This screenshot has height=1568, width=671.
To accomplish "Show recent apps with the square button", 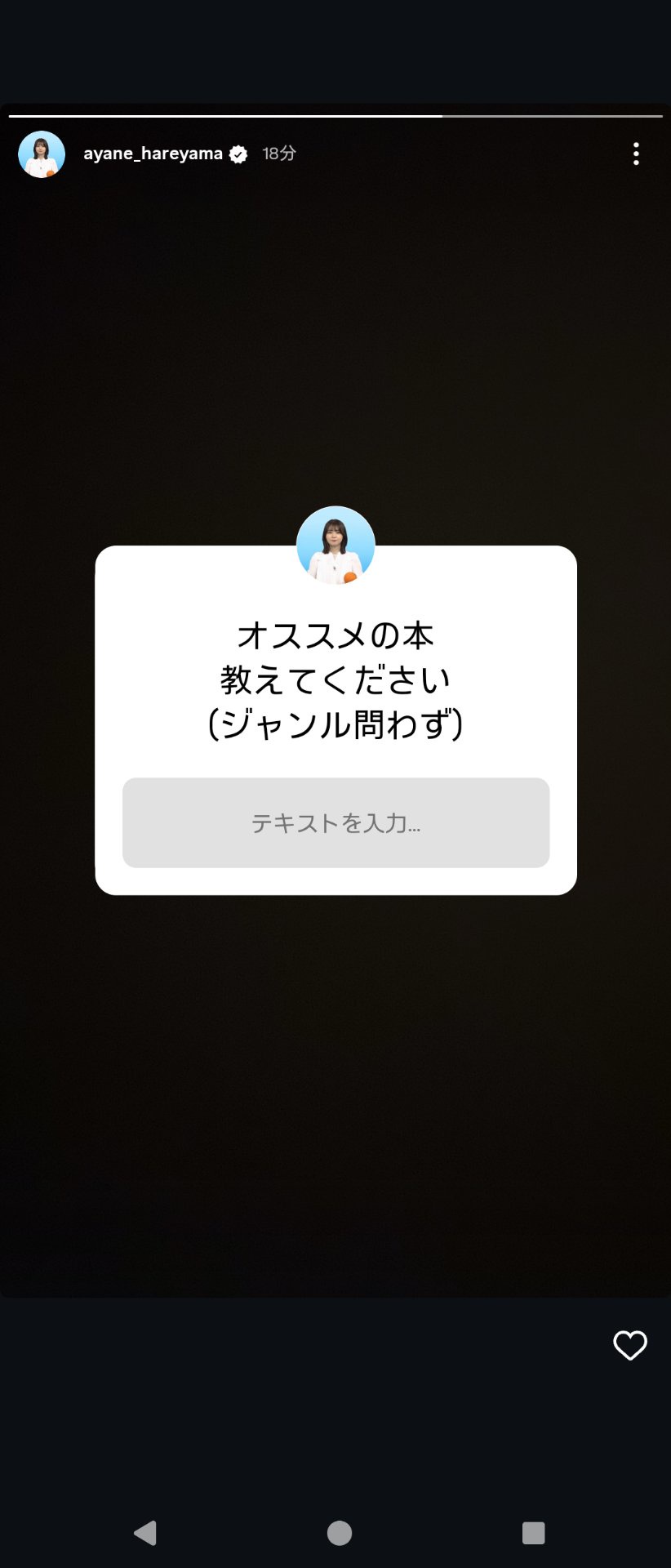I will click(533, 1533).
